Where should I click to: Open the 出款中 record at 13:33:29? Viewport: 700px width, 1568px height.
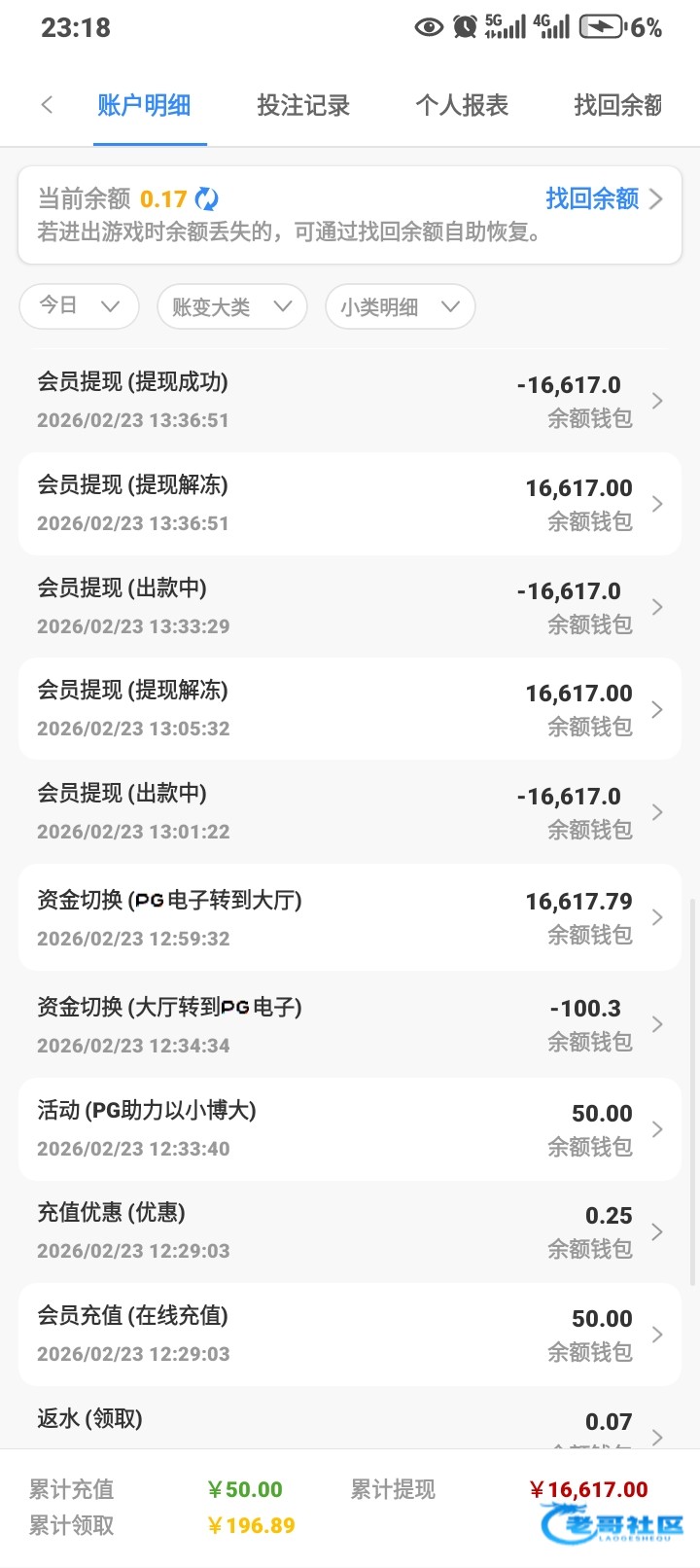[350, 606]
